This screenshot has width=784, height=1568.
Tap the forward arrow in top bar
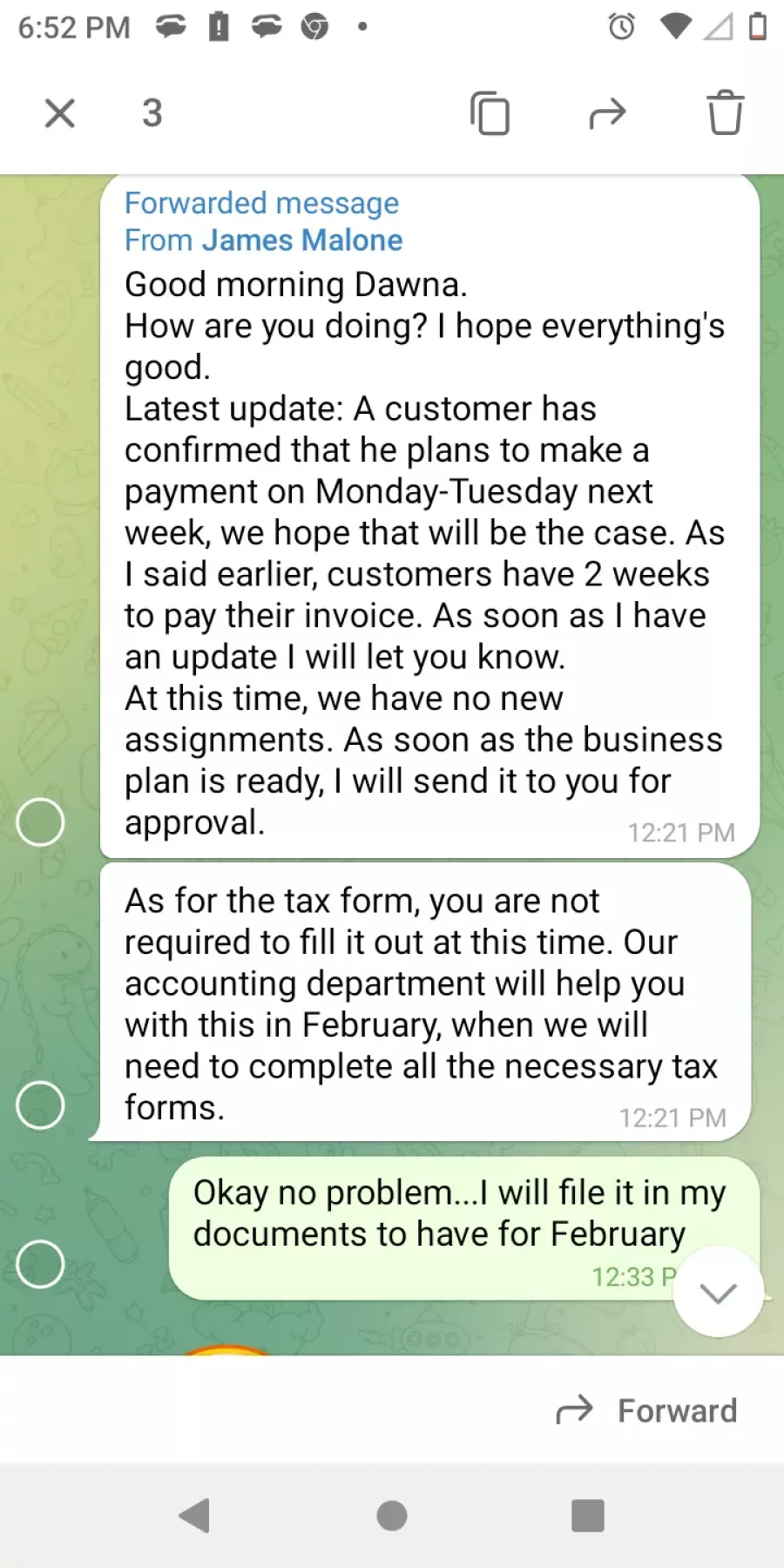pos(607,113)
